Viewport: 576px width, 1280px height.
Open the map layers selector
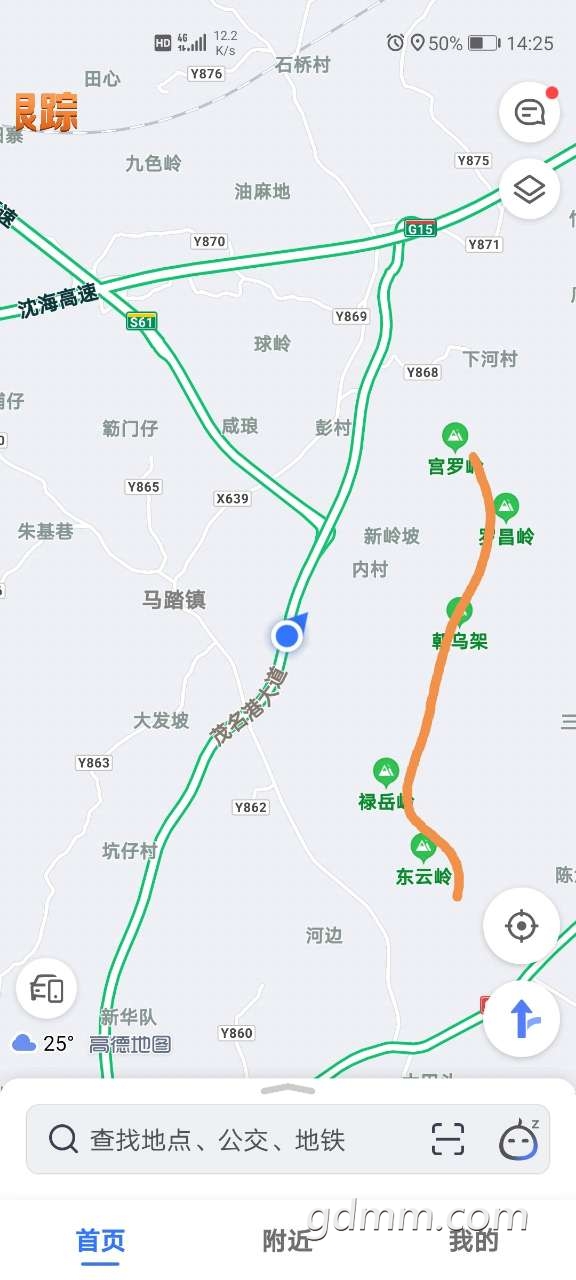pyautogui.click(x=529, y=188)
